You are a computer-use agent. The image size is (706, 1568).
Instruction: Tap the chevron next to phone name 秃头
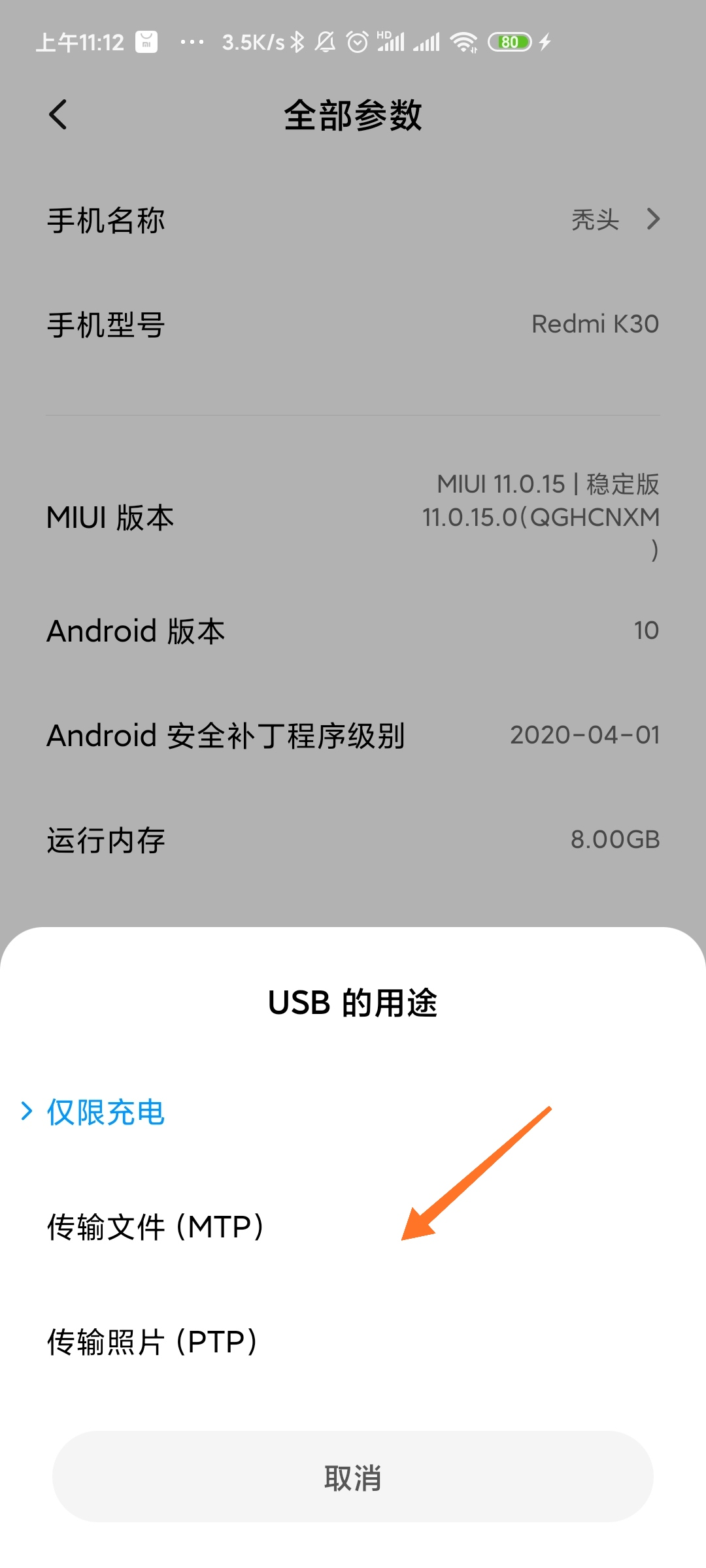click(x=653, y=220)
